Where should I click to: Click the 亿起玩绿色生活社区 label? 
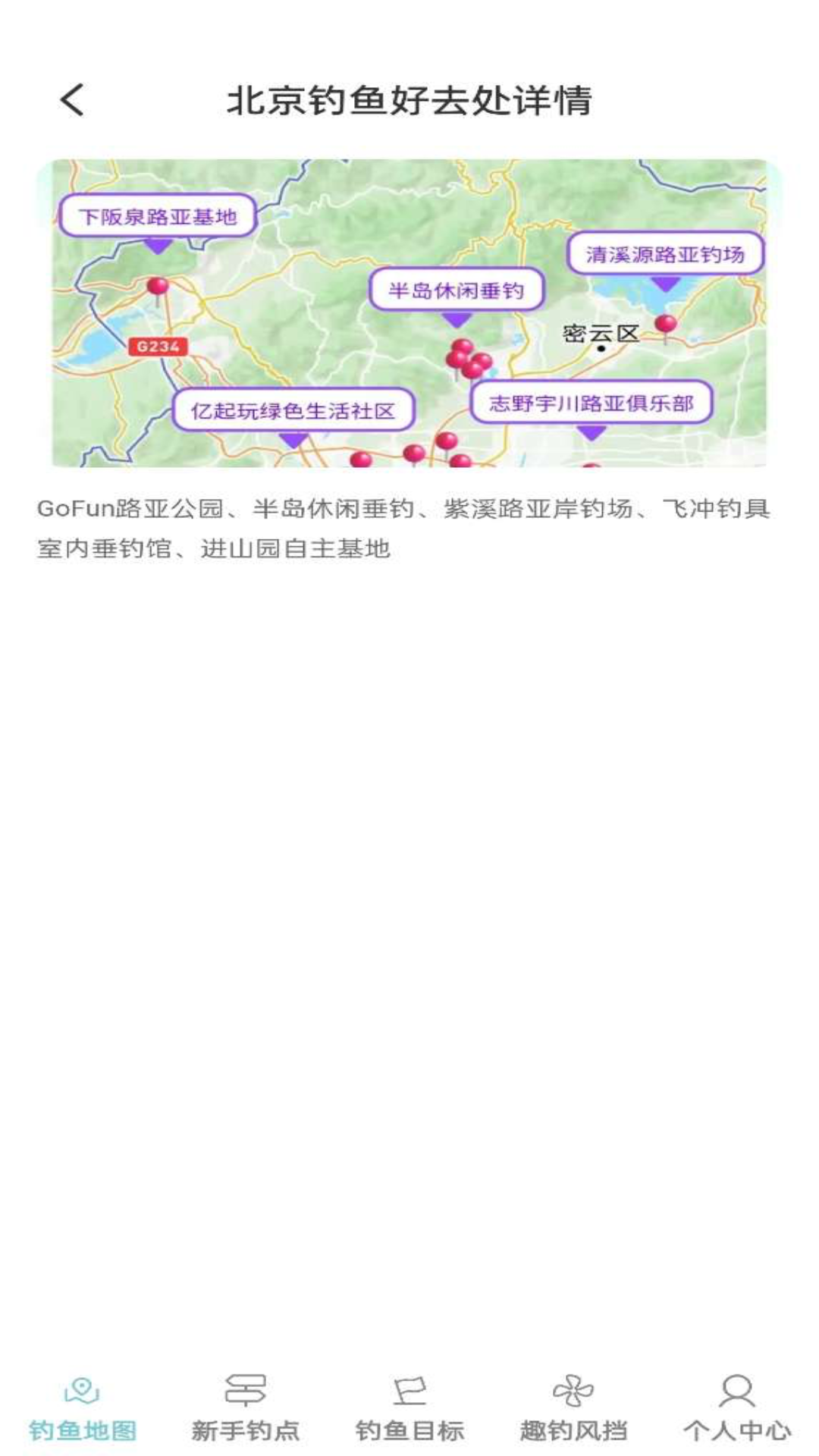click(x=297, y=409)
